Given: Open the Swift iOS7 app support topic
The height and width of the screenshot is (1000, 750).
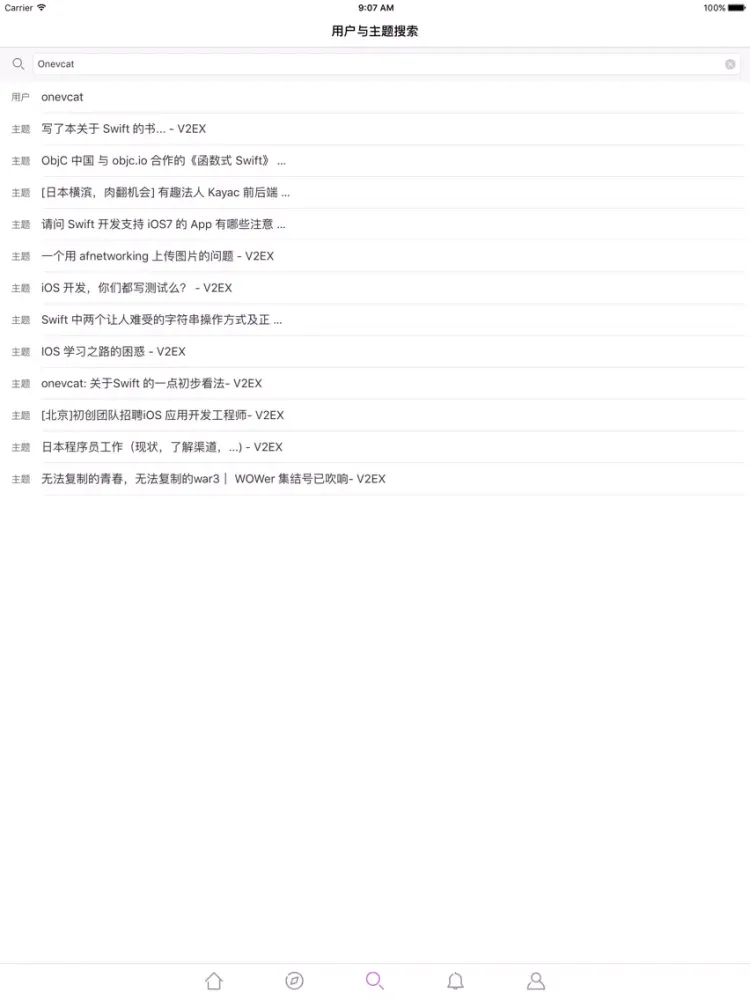Looking at the screenshot, I should (x=160, y=224).
